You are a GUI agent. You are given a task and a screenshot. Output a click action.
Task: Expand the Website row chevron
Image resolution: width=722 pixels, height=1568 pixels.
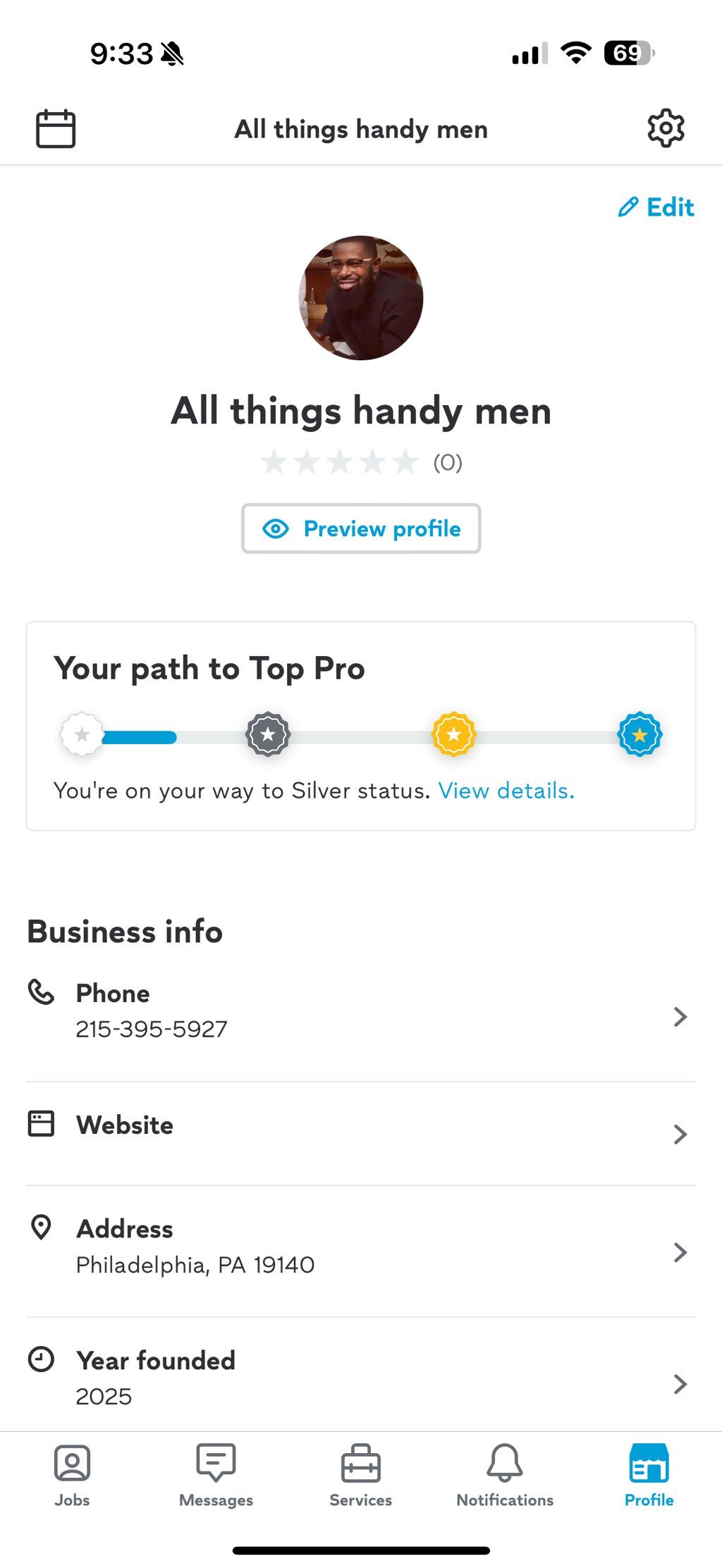(679, 1133)
